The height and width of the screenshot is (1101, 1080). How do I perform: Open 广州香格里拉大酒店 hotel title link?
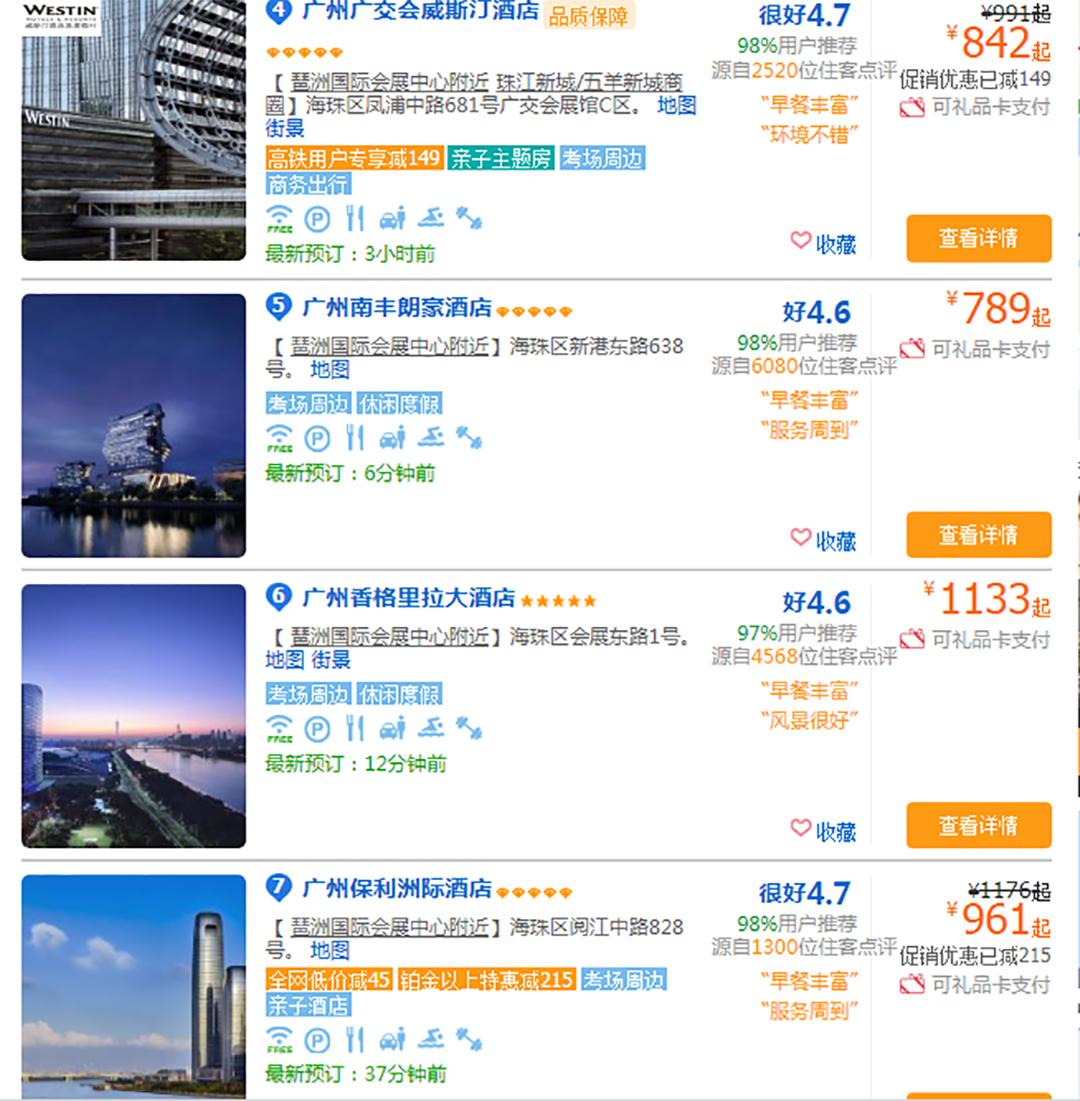pos(408,598)
